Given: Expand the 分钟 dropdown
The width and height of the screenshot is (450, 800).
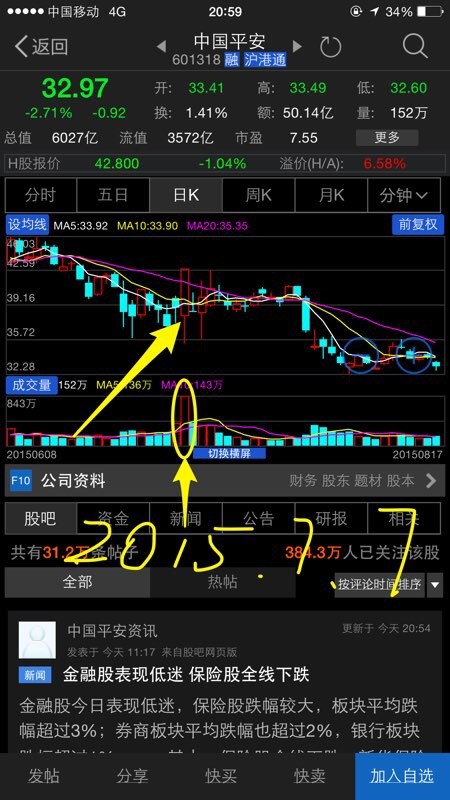Looking at the screenshot, I should coord(404,195).
